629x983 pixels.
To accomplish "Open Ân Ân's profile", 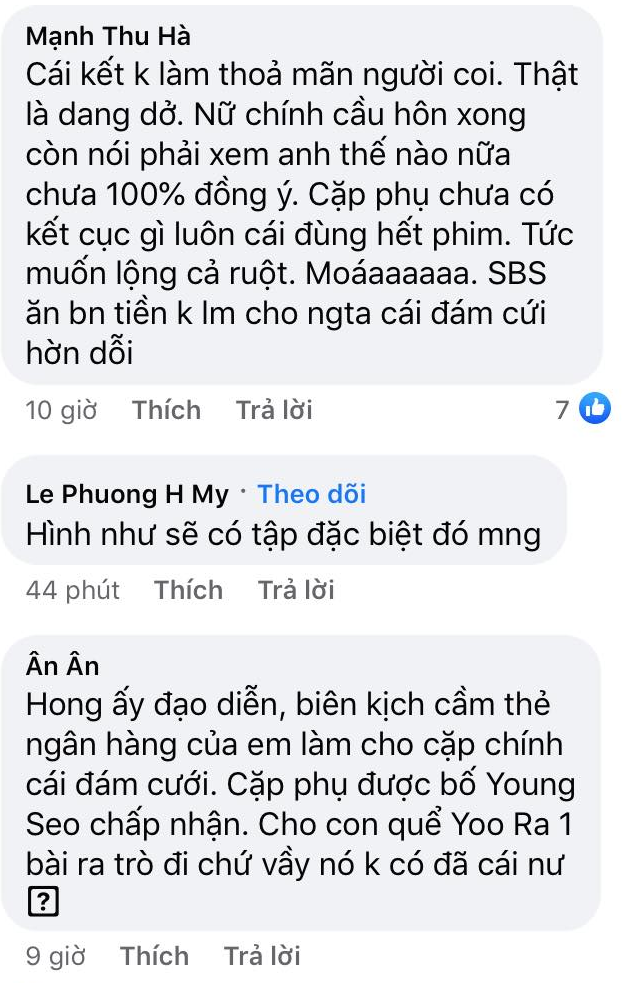I will 62,665.
